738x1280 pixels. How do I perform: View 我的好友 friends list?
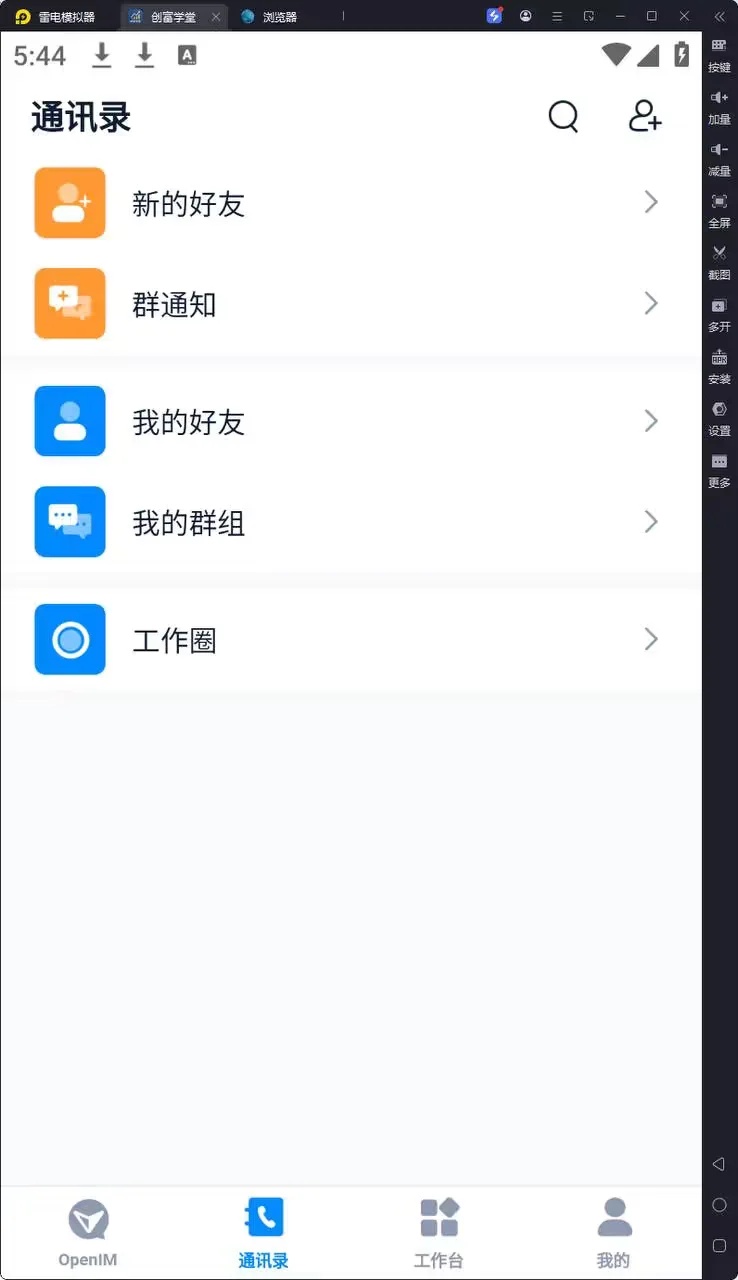point(350,421)
